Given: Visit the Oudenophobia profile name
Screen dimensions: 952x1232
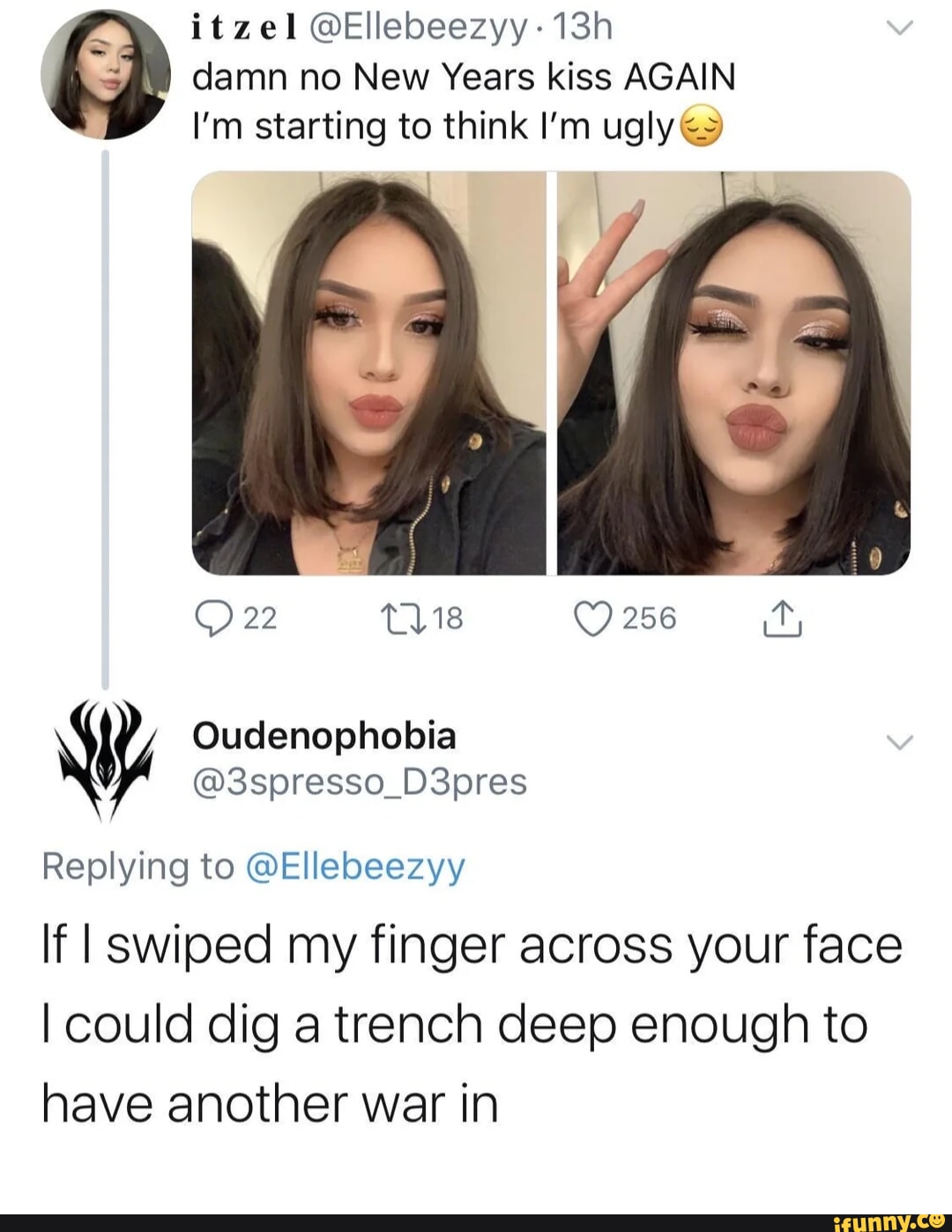Looking at the screenshot, I should click(x=324, y=736).
